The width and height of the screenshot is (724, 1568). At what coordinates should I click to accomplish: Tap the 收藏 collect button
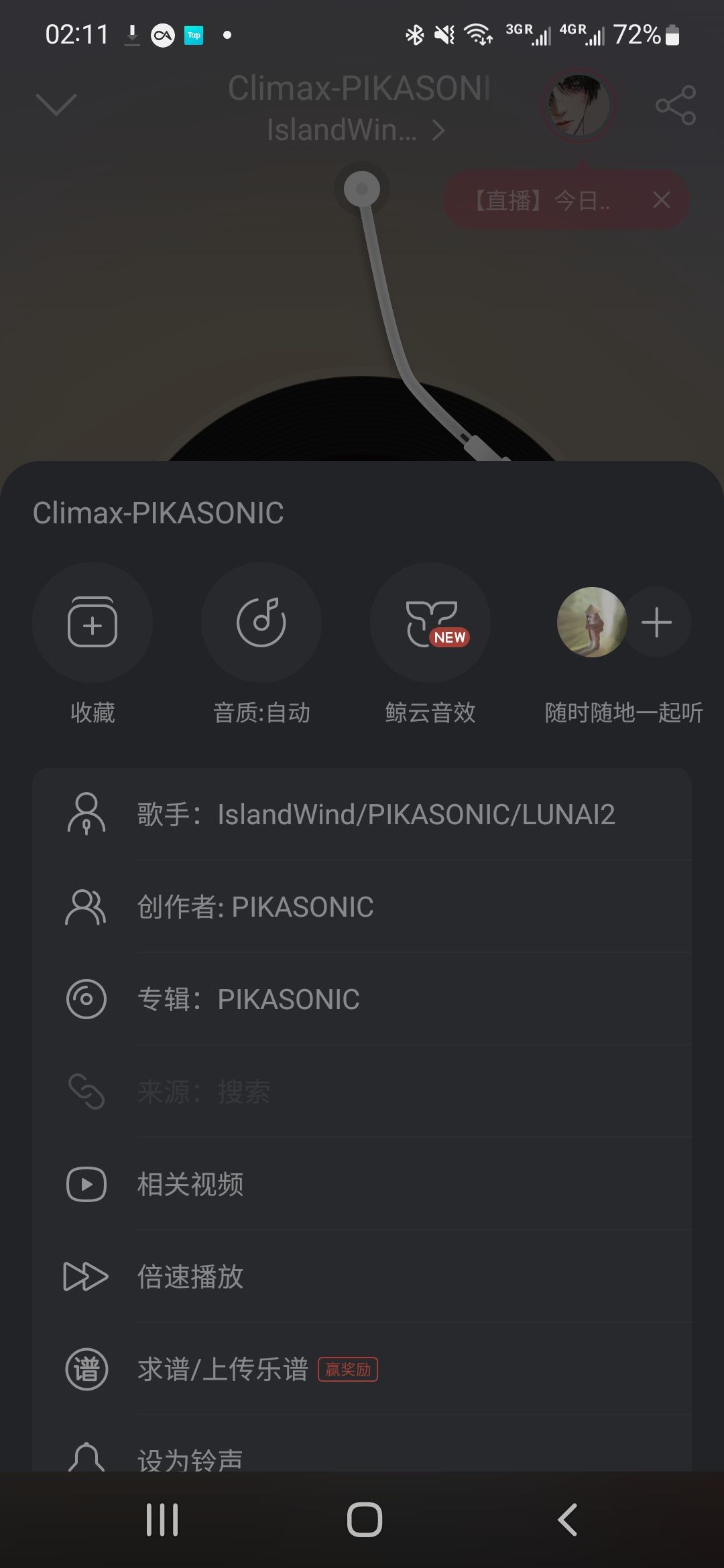pos(93,623)
